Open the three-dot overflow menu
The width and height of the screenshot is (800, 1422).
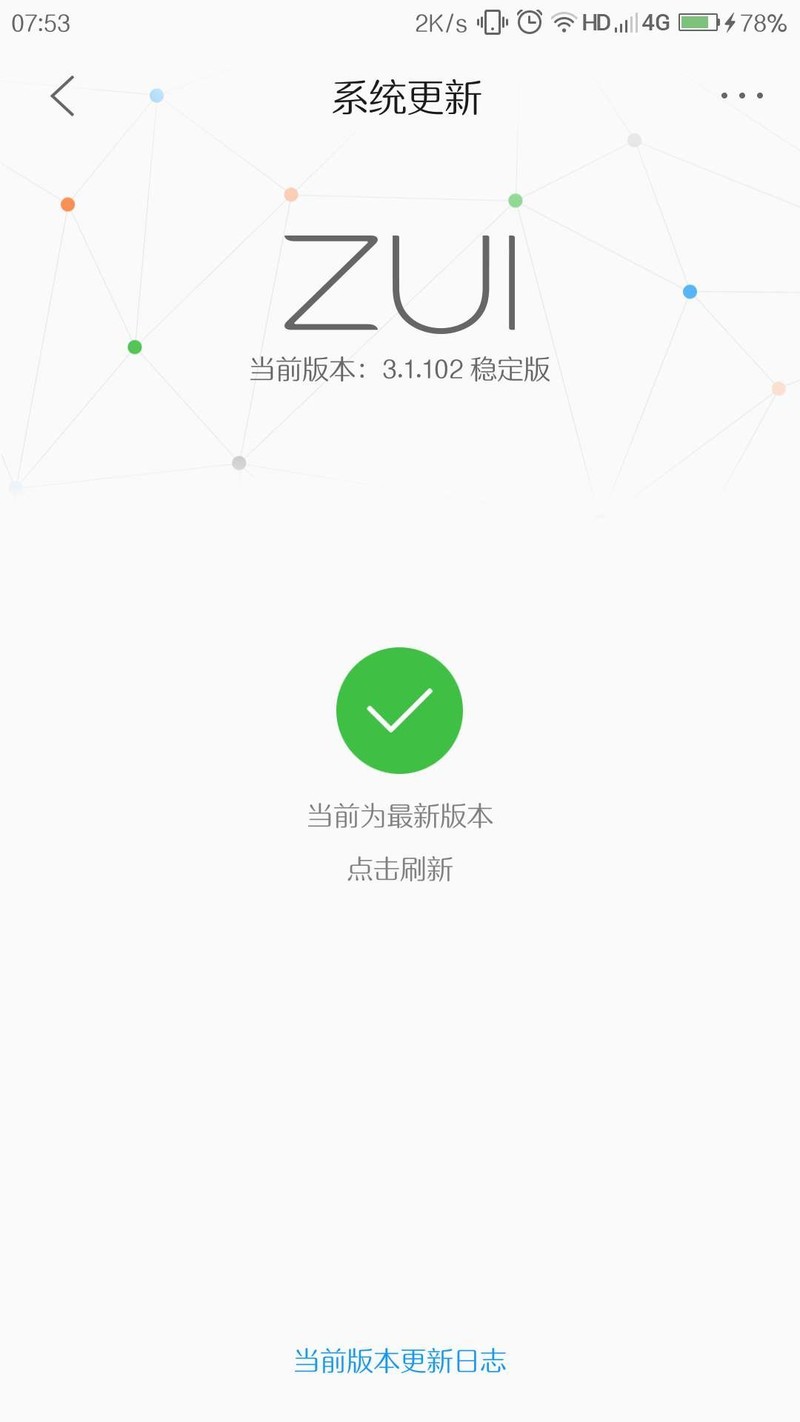(x=741, y=95)
